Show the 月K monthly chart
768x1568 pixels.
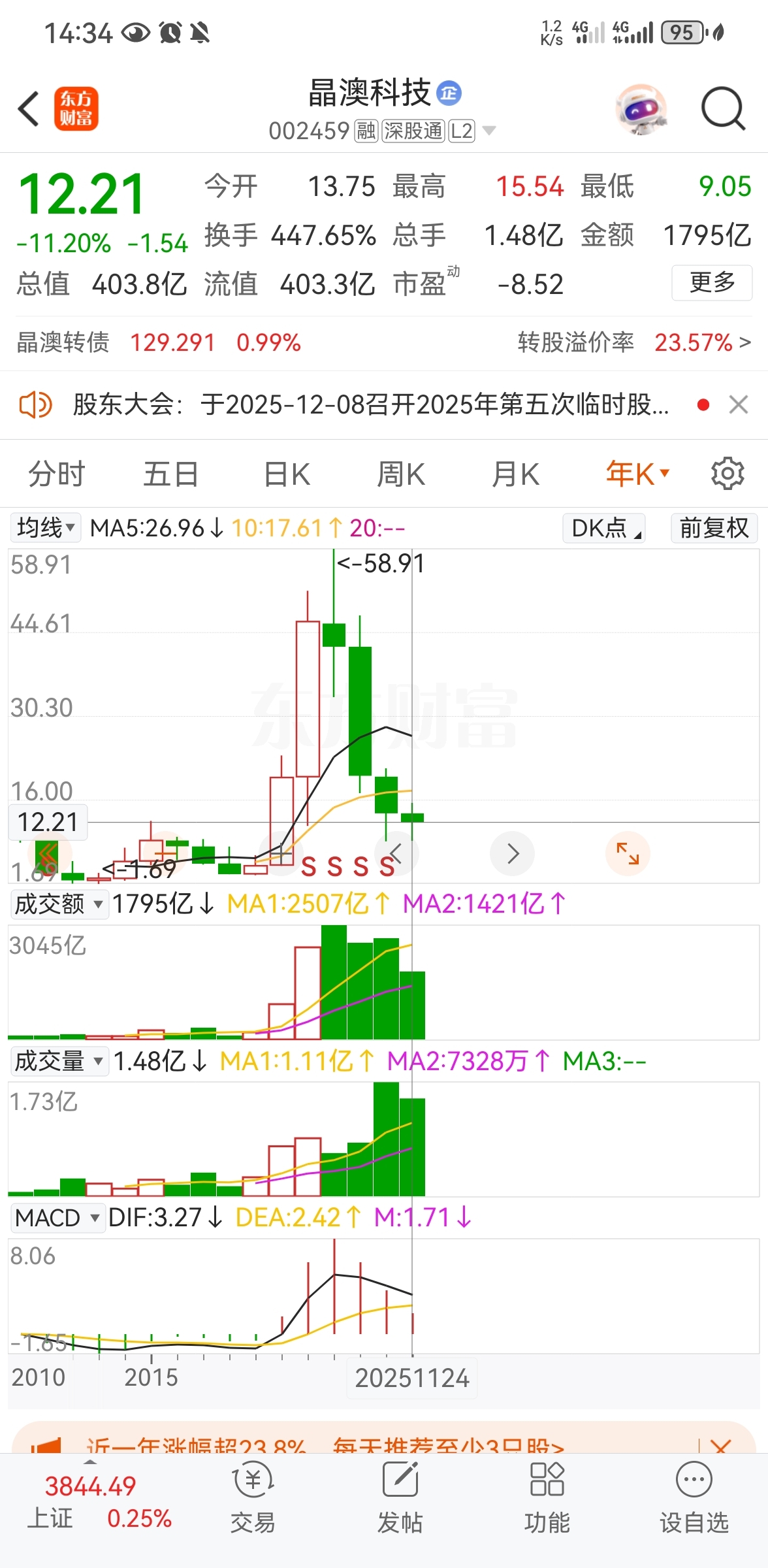click(x=516, y=474)
